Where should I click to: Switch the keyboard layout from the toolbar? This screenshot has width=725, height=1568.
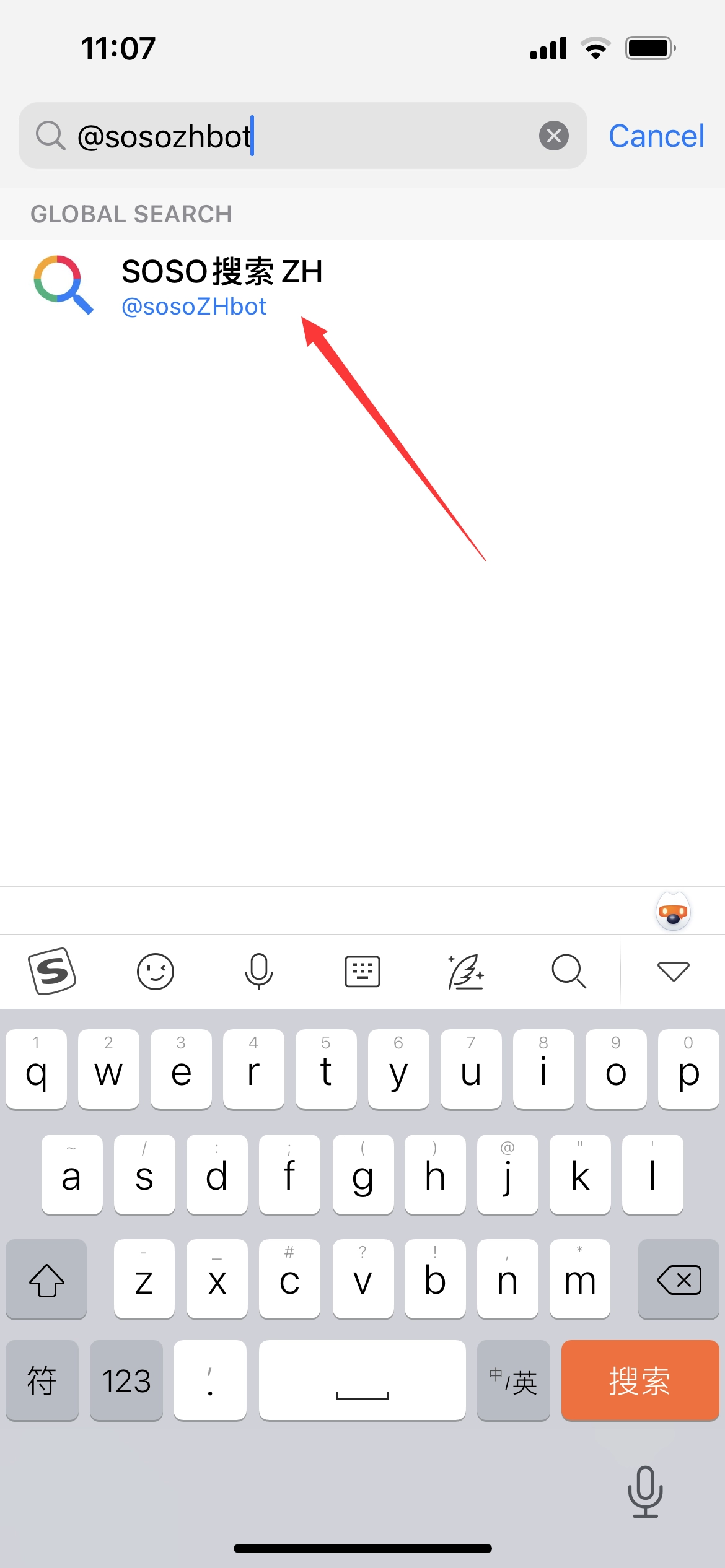point(362,971)
